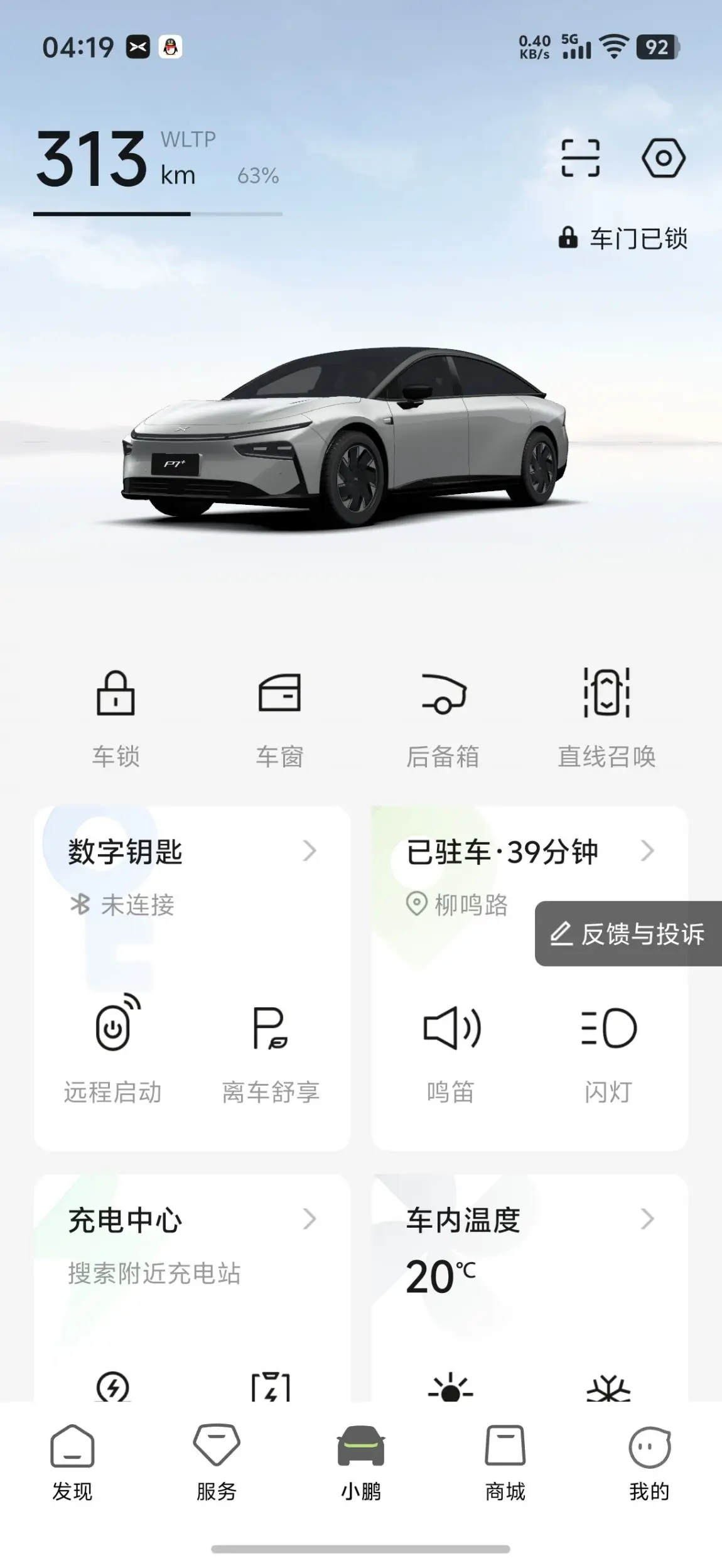
Task: Honk the horn with 鸣笛
Action: (x=451, y=1048)
